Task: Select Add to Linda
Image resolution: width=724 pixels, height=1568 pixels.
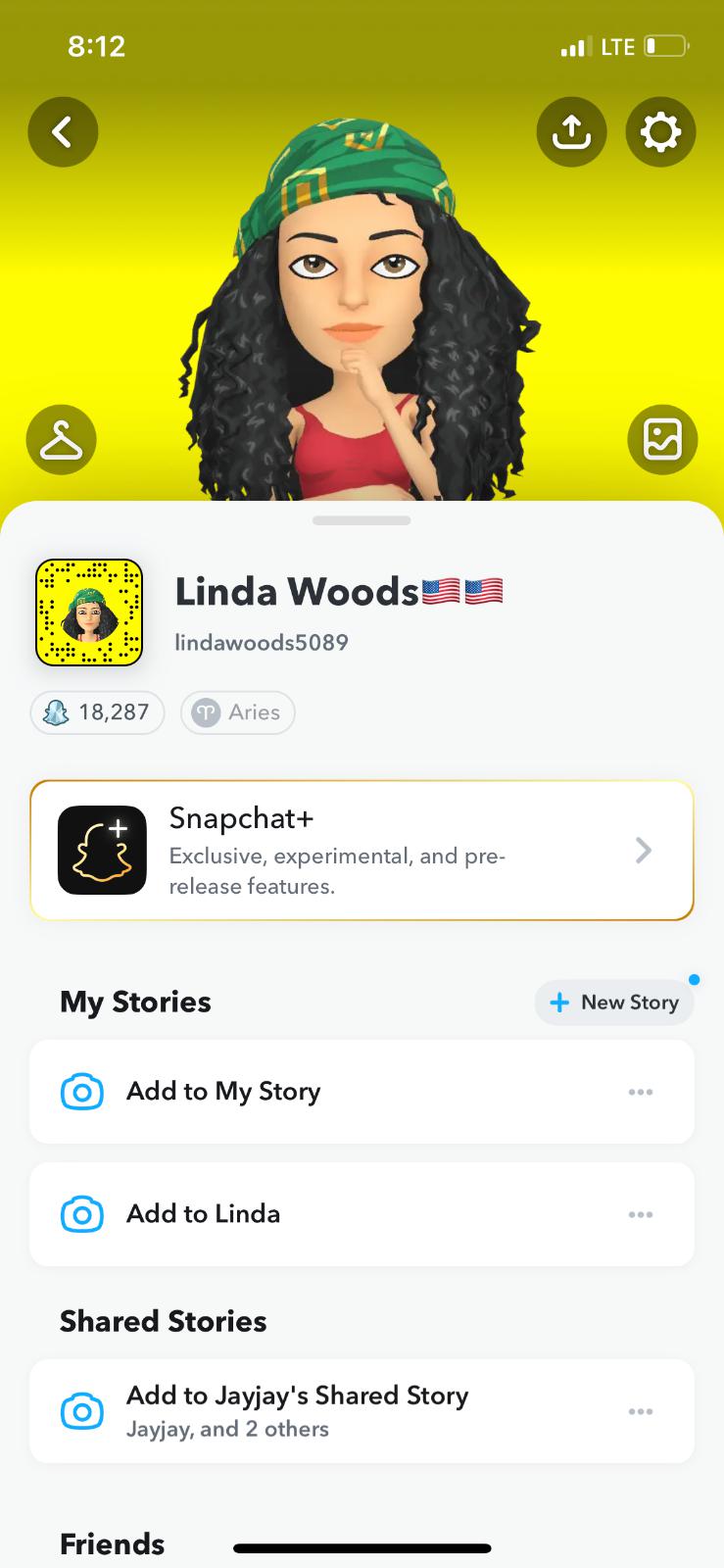Action: click(362, 1214)
